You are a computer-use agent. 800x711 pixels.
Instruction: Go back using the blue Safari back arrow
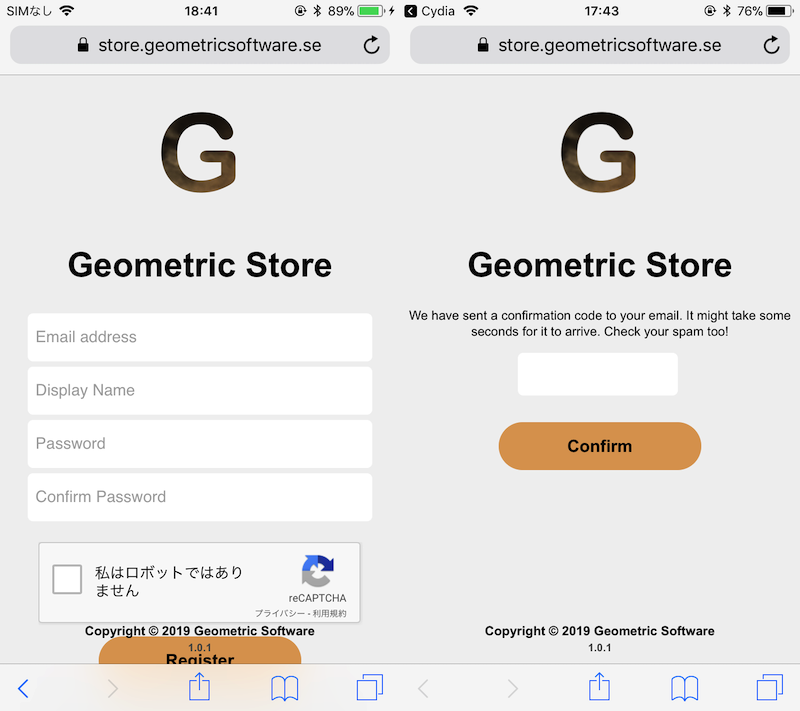[x=24, y=688]
